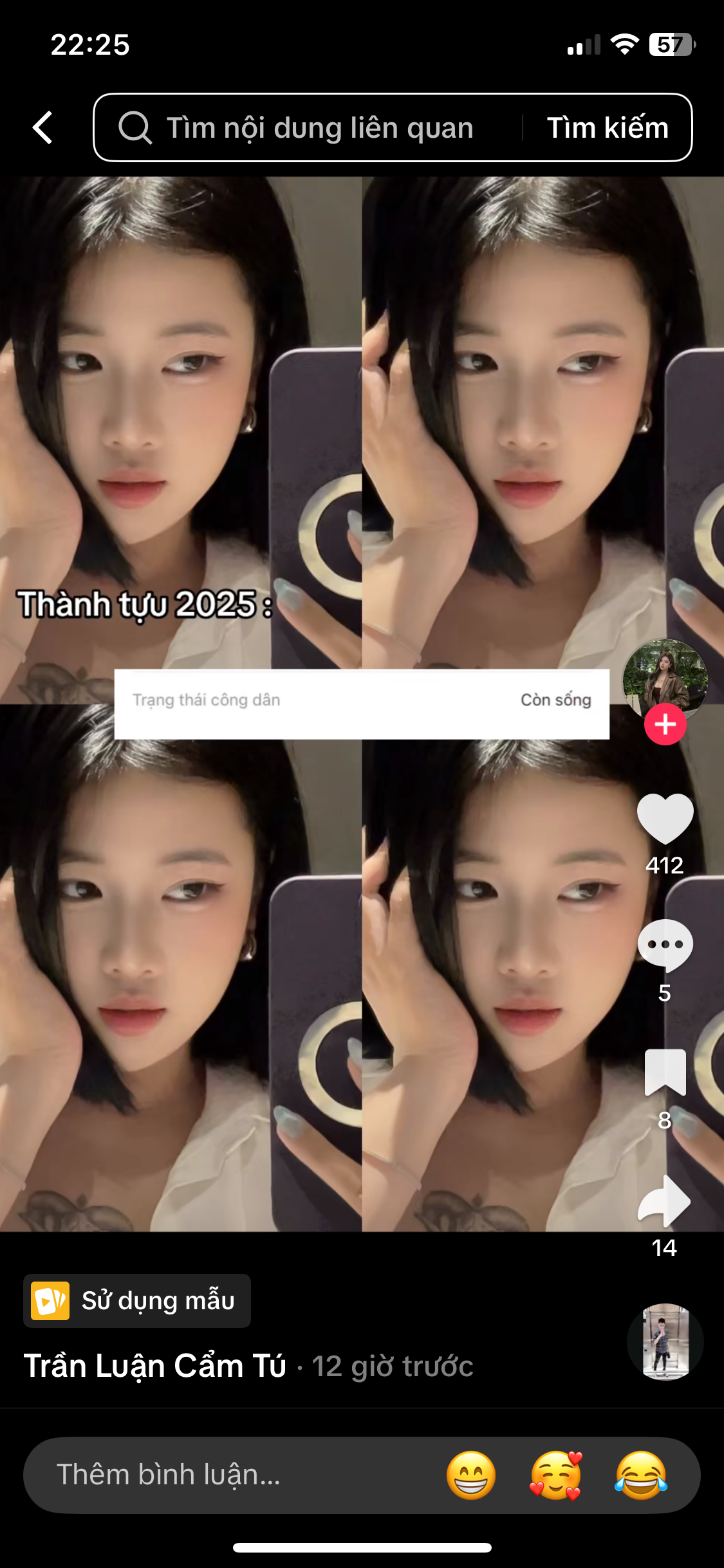Insert the smiling face with hearts emoji

pyautogui.click(x=556, y=1475)
